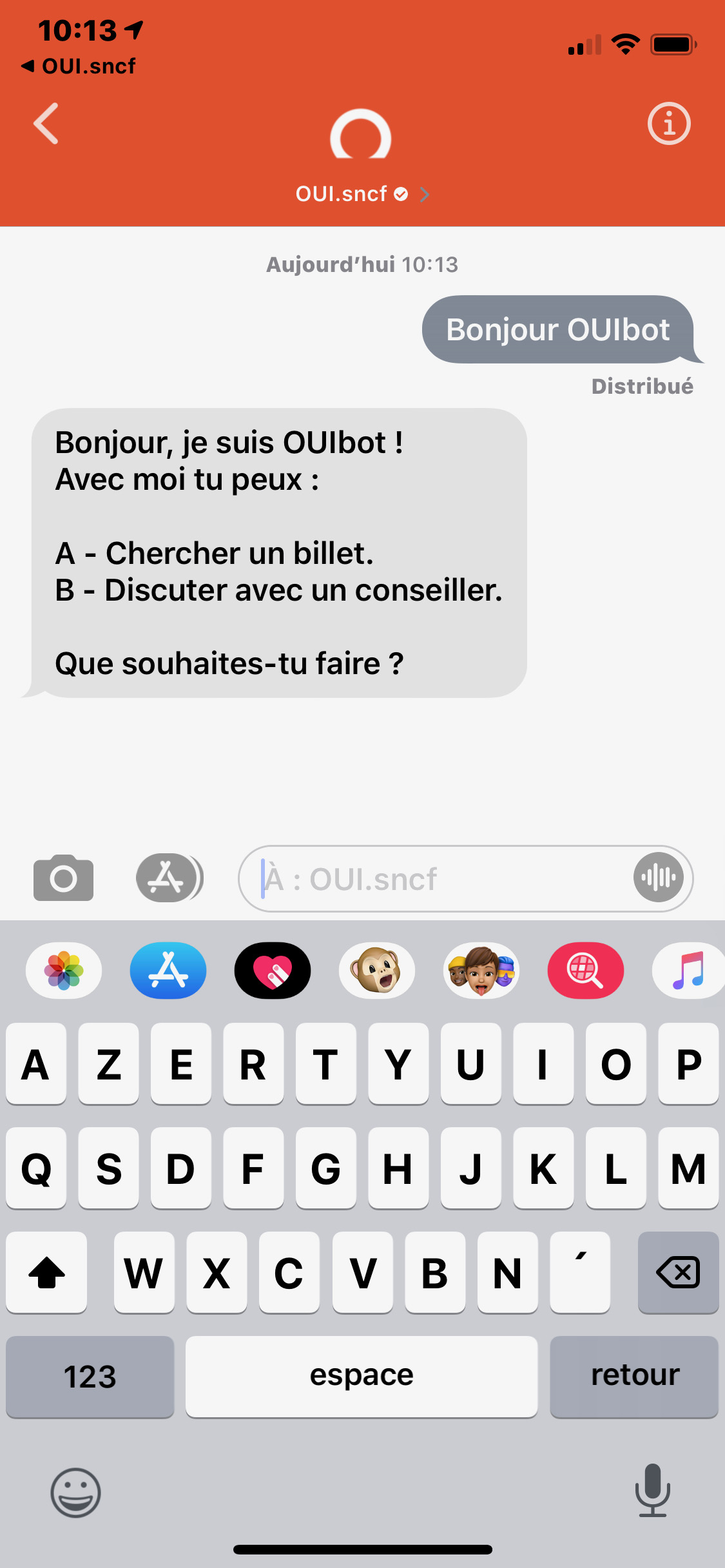
Task: Type the letter A key
Action: [x=36, y=1064]
